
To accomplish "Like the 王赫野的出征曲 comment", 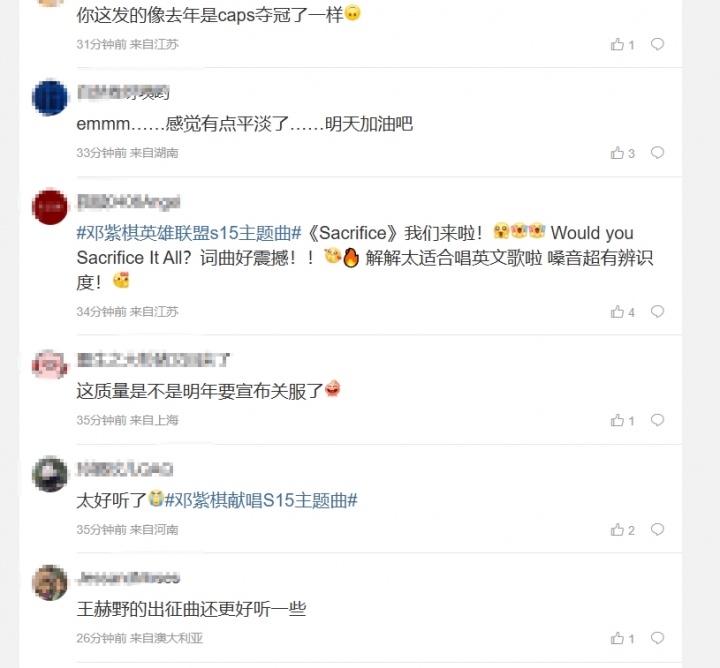I will click(617, 638).
